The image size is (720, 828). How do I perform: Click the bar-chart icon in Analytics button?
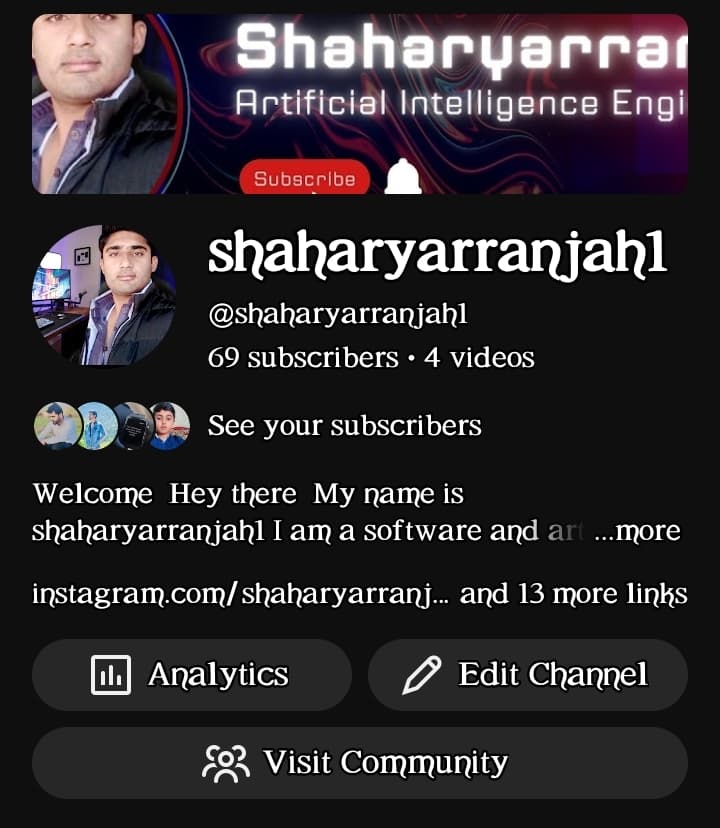[x=113, y=675]
